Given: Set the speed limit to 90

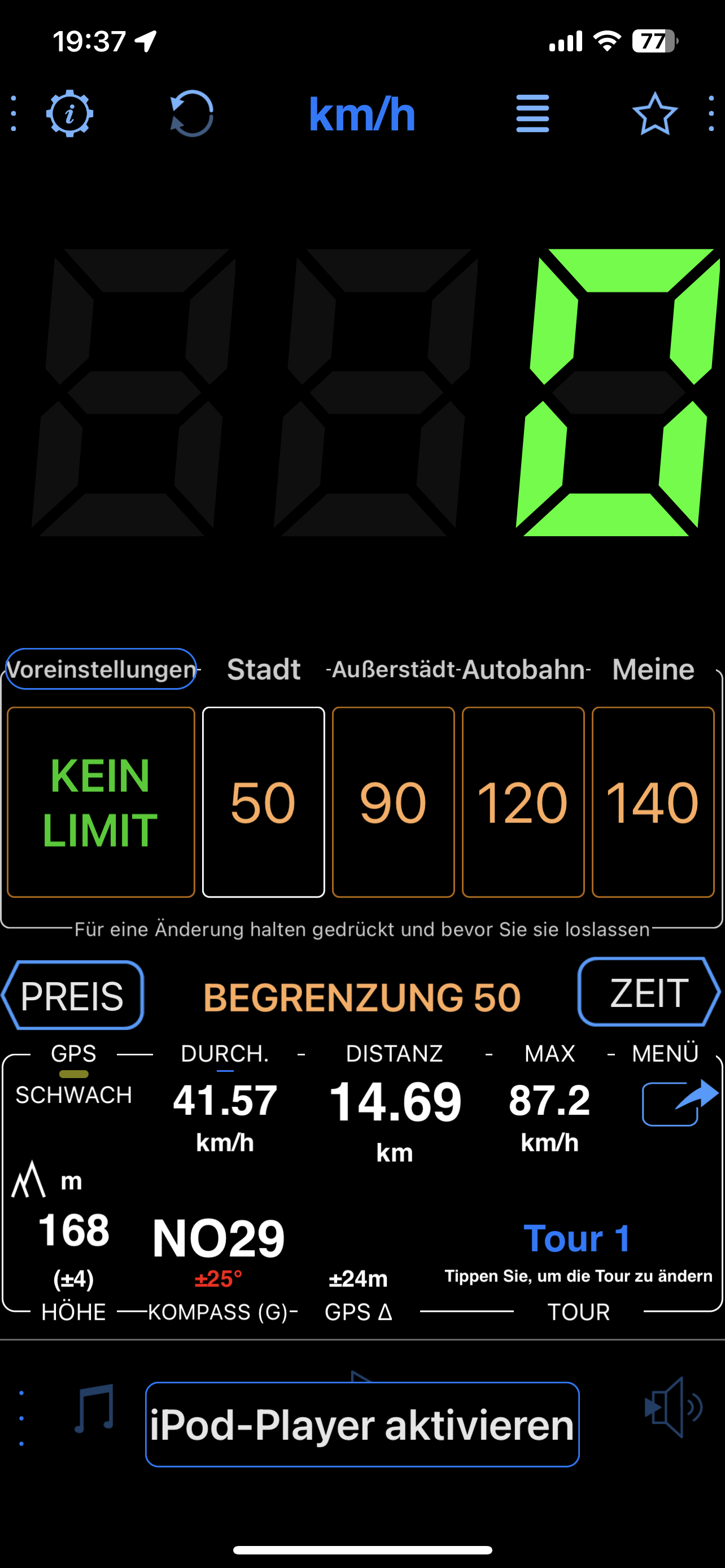Looking at the screenshot, I should 393,801.
